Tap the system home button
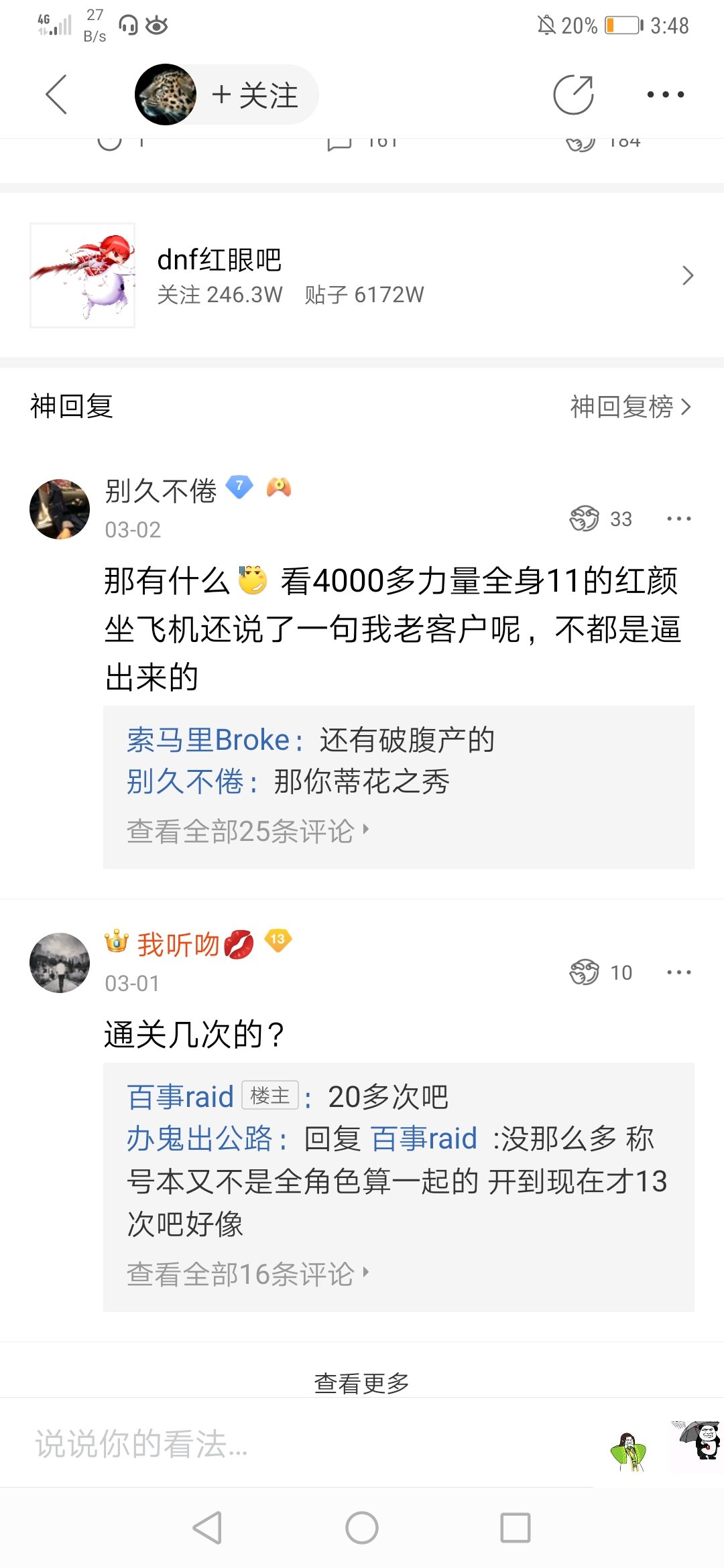Image resolution: width=724 pixels, height=1568 pixels. point(362,1528)
